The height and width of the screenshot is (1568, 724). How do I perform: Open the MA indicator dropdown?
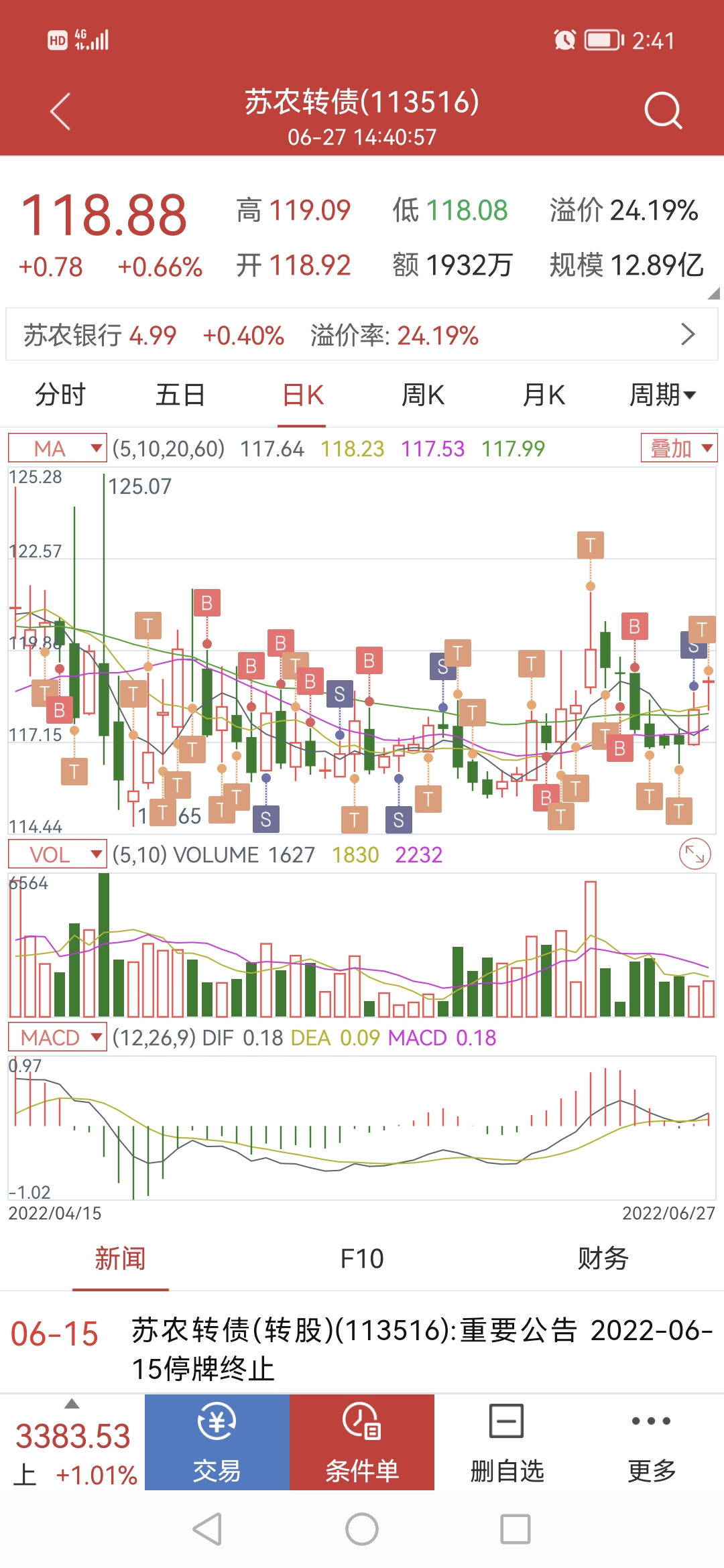coord(58,448)
